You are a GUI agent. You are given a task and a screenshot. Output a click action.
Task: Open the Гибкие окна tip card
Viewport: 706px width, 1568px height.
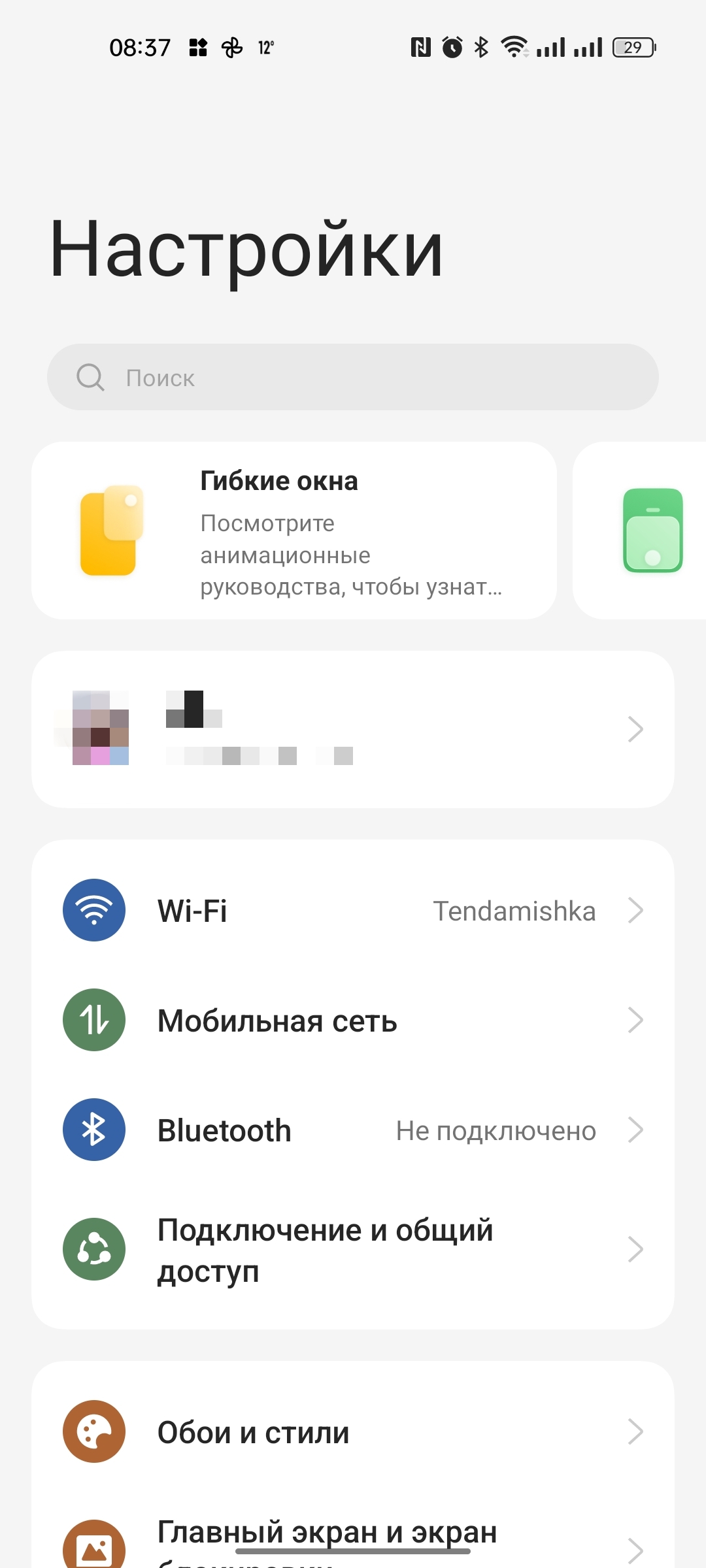tap(294, 531)
